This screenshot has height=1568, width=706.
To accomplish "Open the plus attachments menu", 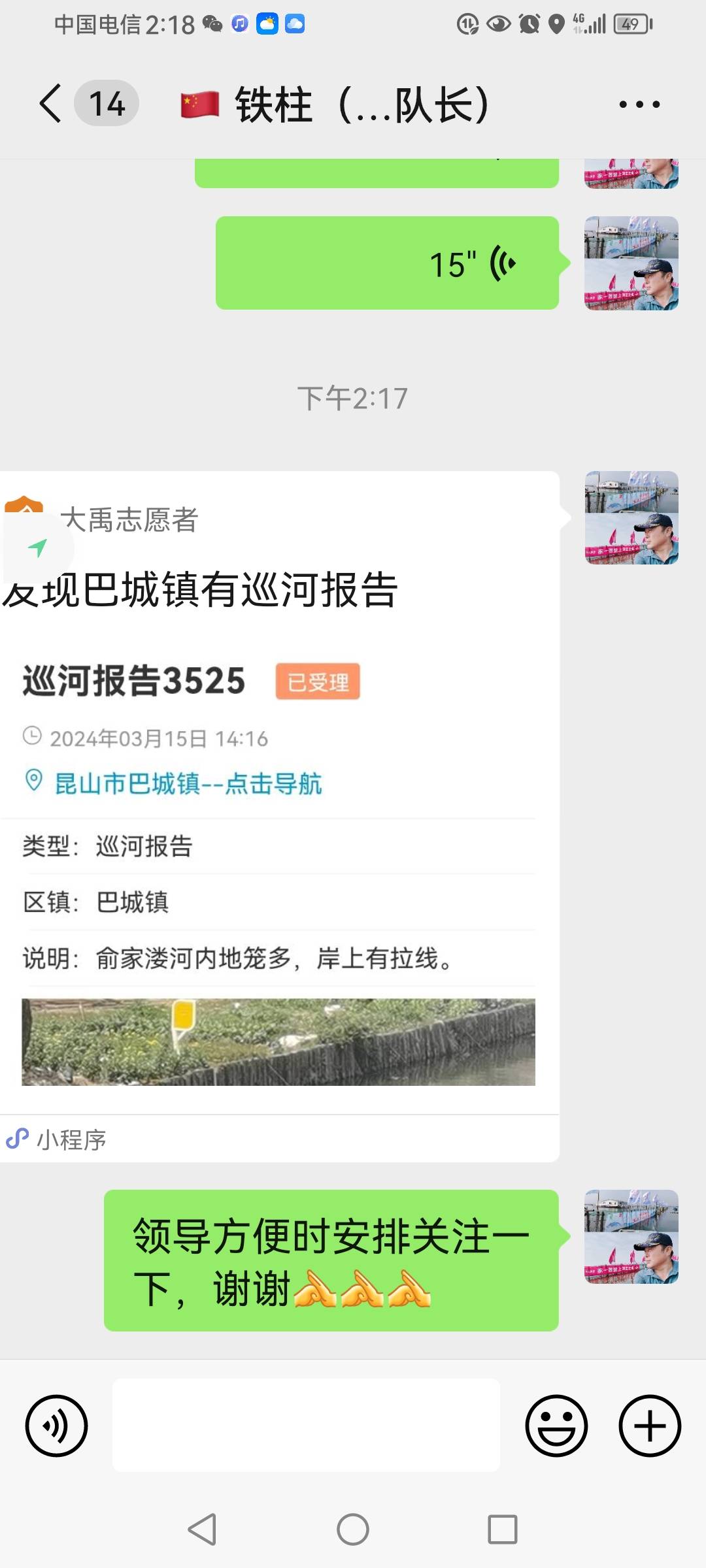I will click(x=650, y=1426).
